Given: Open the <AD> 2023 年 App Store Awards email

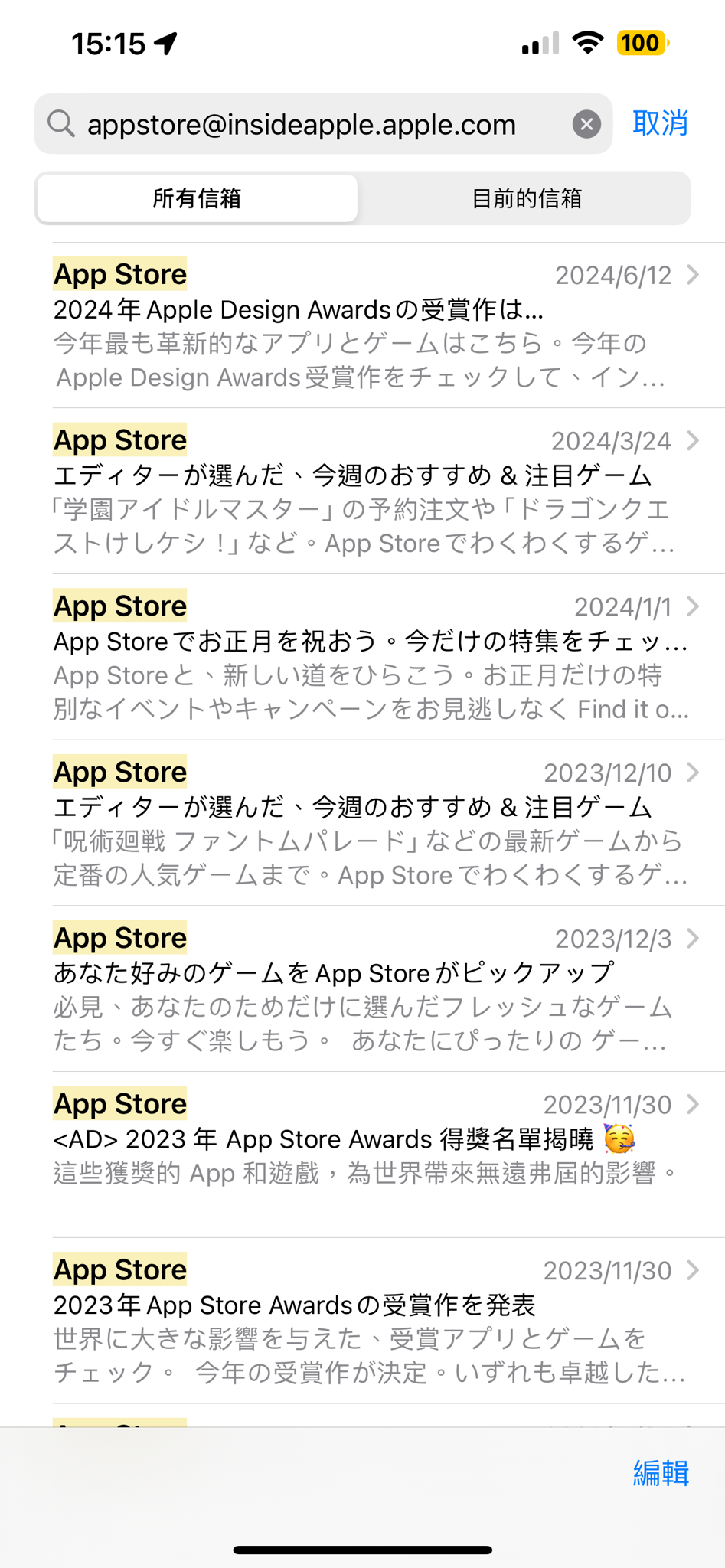Looking at the screenshot, I should point(377,1155).
